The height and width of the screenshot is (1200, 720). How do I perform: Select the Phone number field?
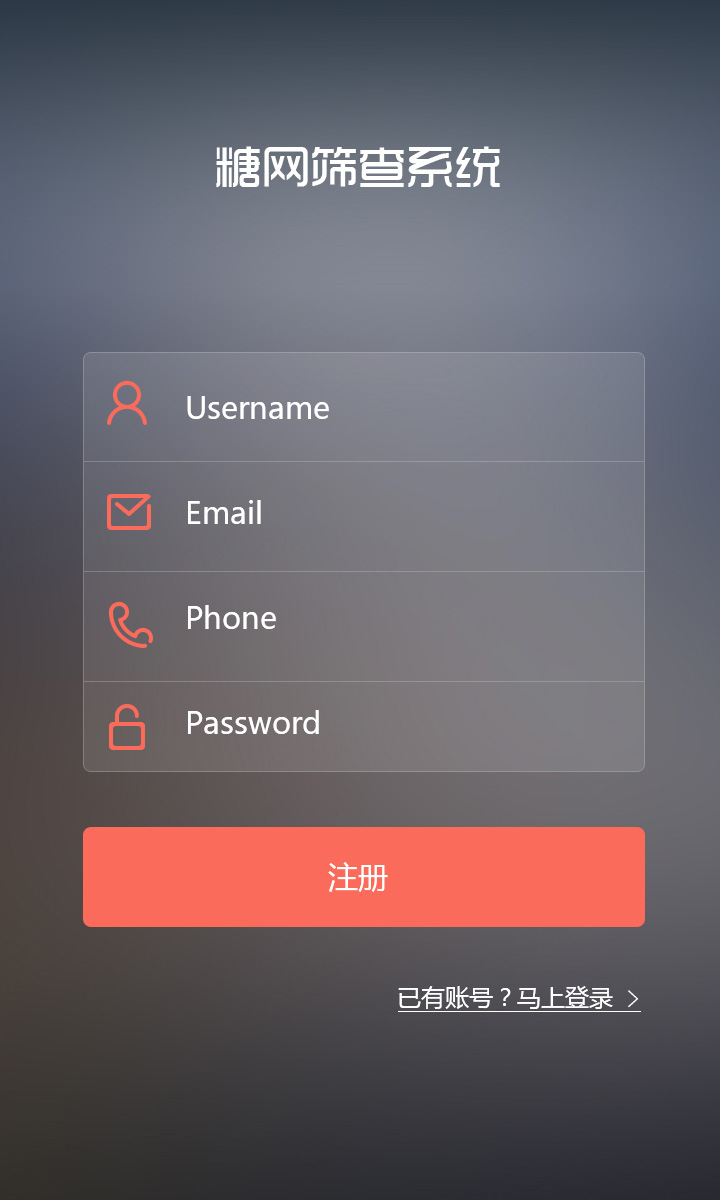pyautogui.click(x=364, y=627)
